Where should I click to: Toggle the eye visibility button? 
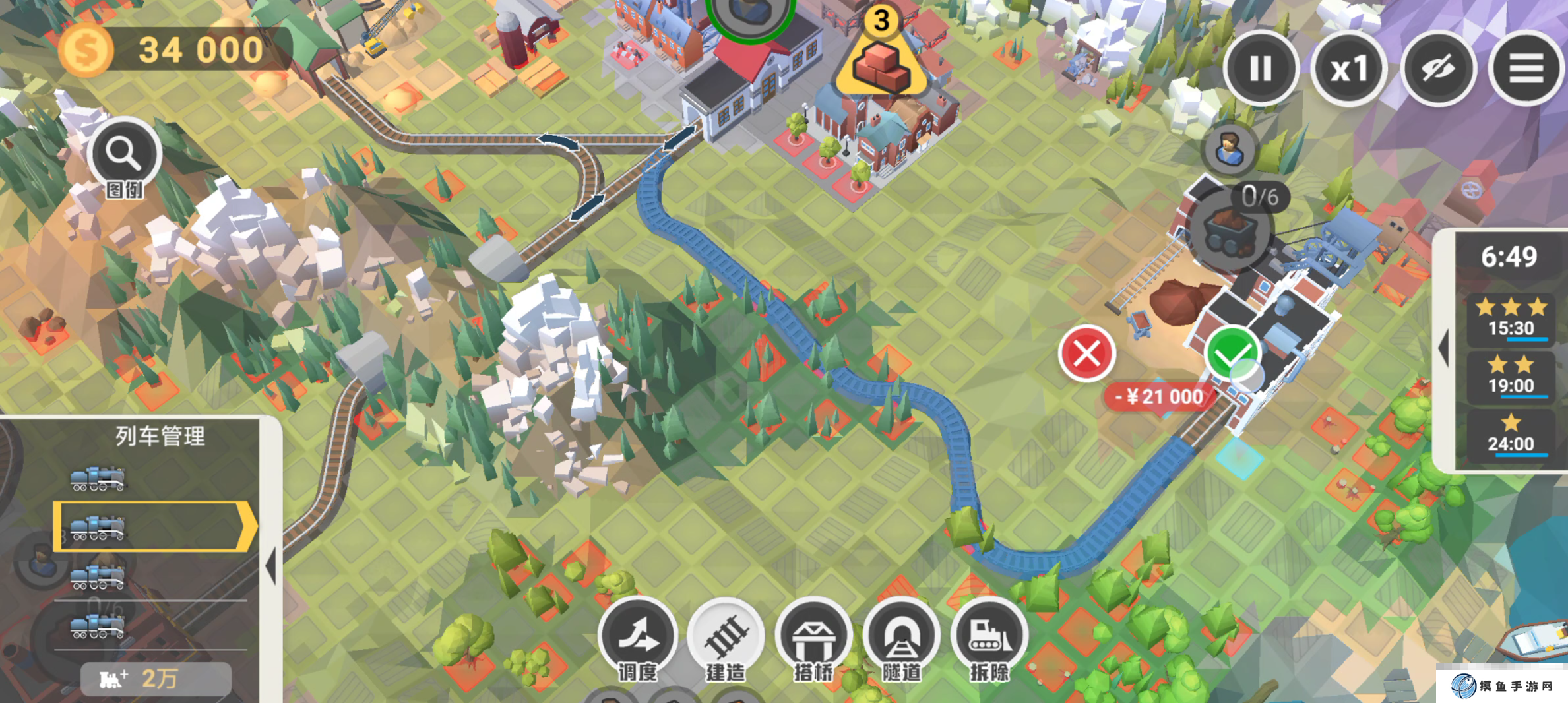click(x=1437, y=69)
